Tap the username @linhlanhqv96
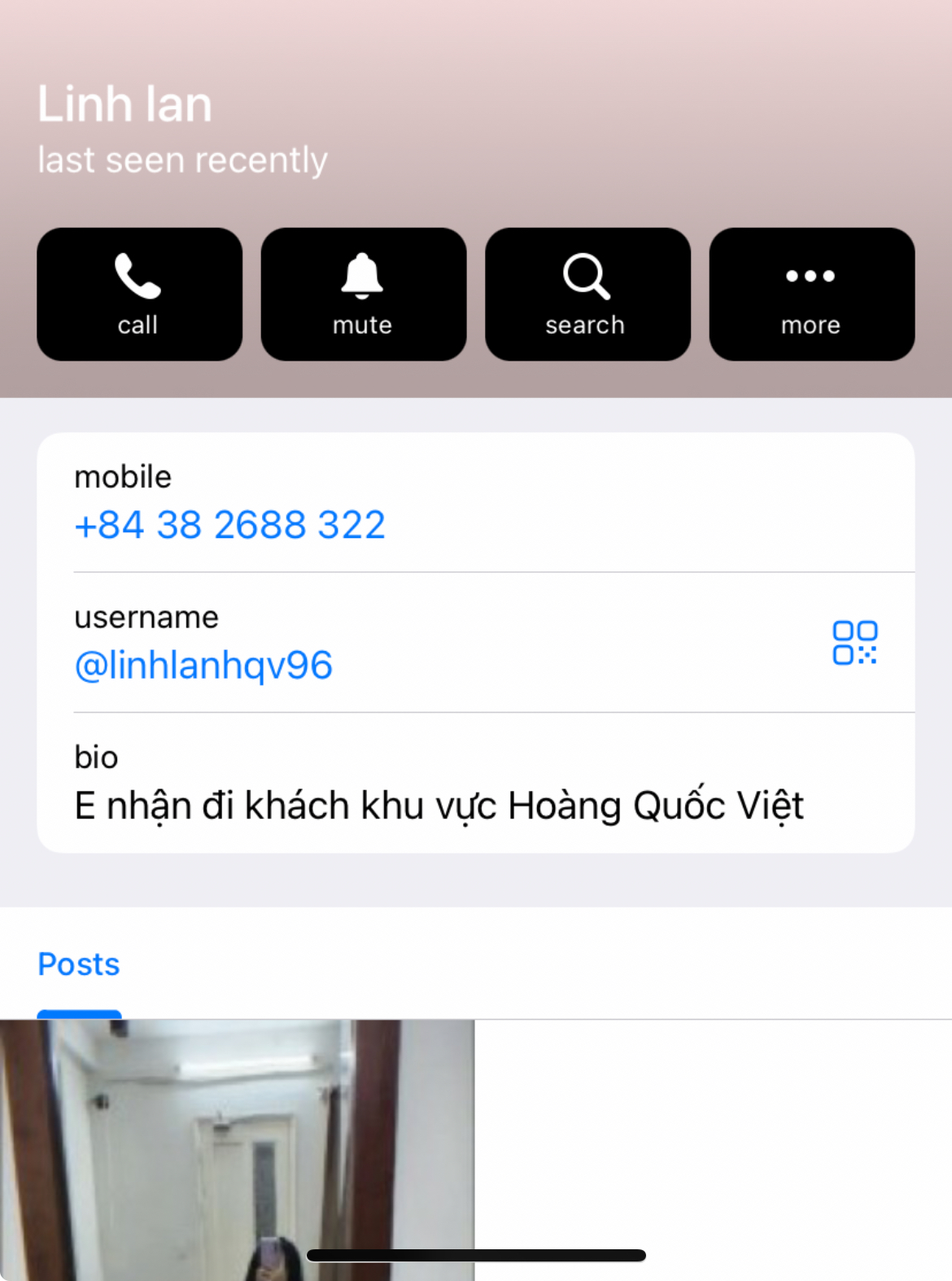 click(203, 665)
